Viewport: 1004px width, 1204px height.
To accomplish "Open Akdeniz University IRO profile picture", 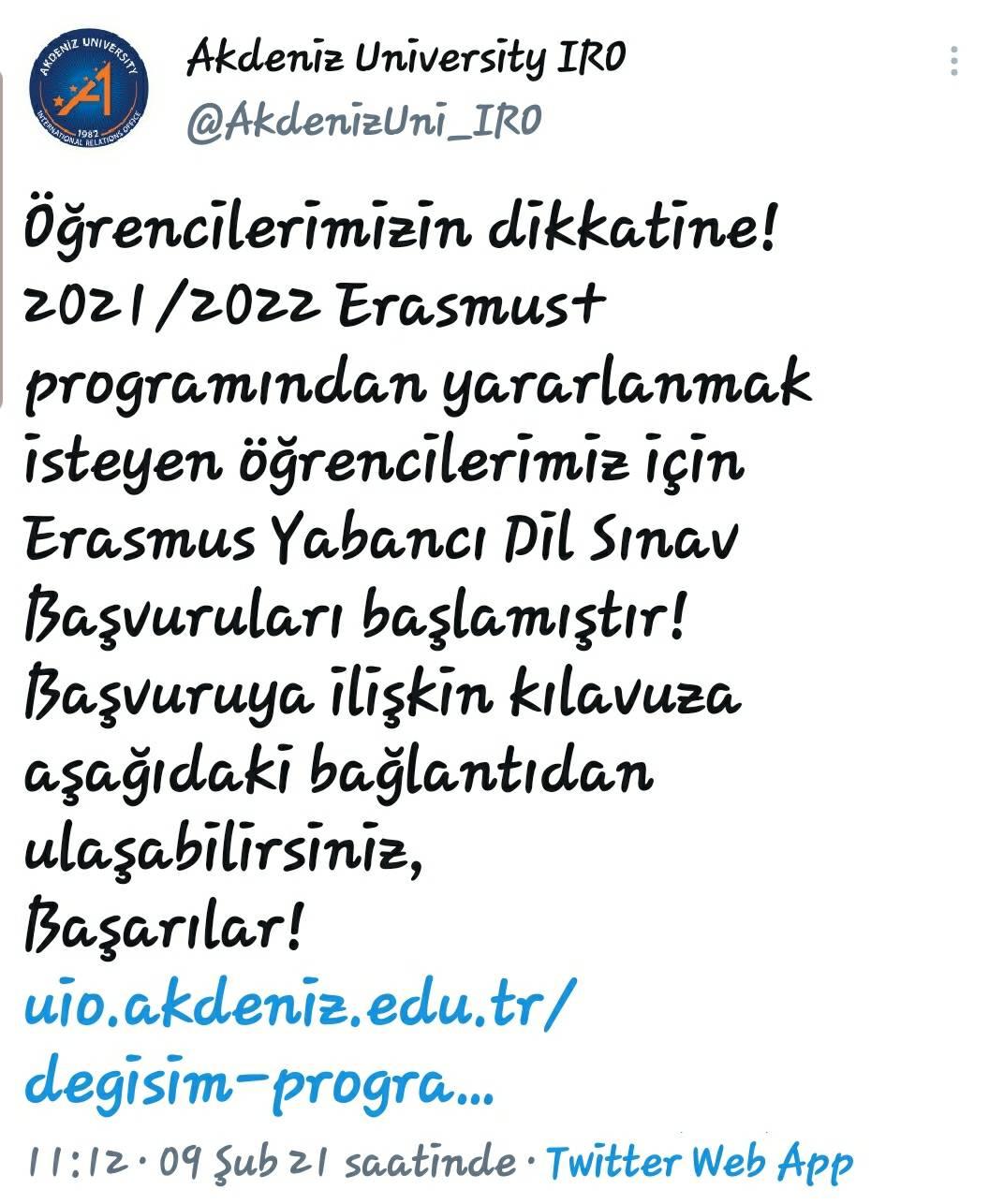I will 88,91.
